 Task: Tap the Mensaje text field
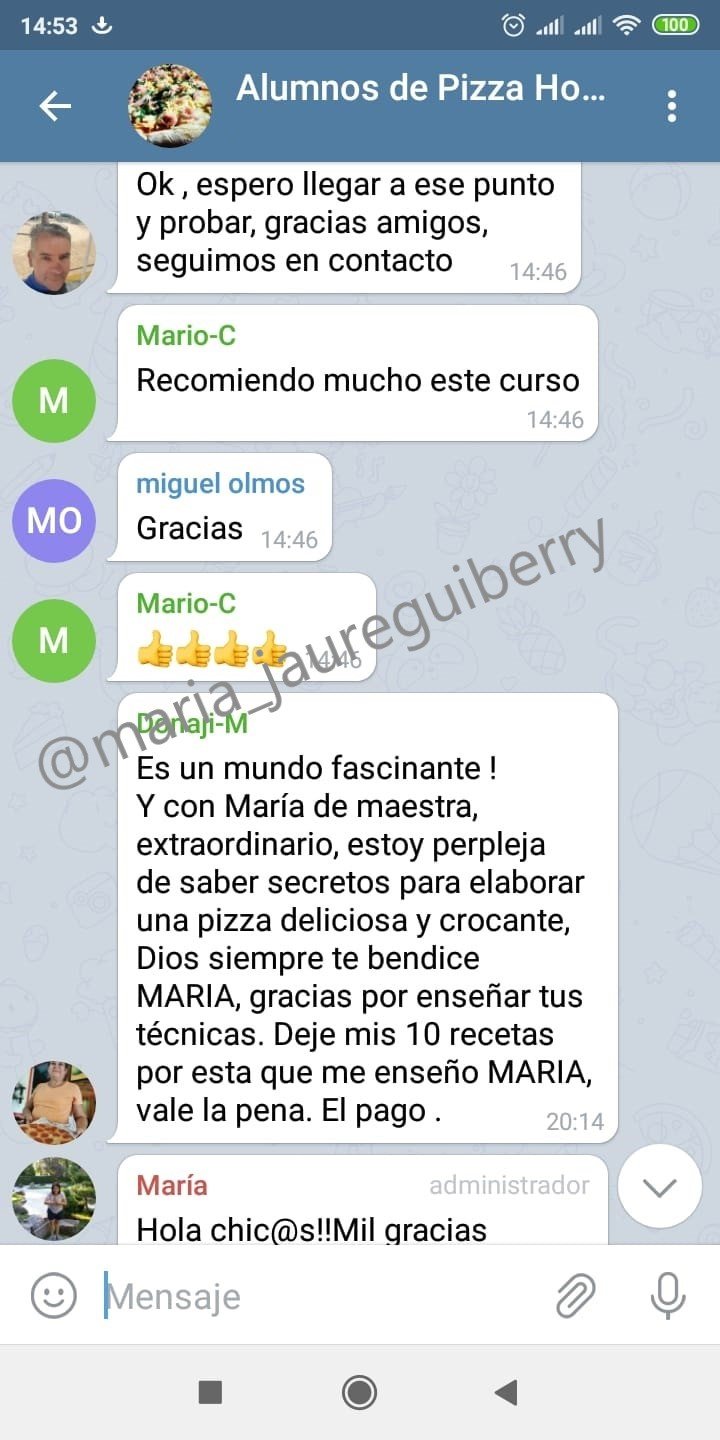coord(320,1296)
